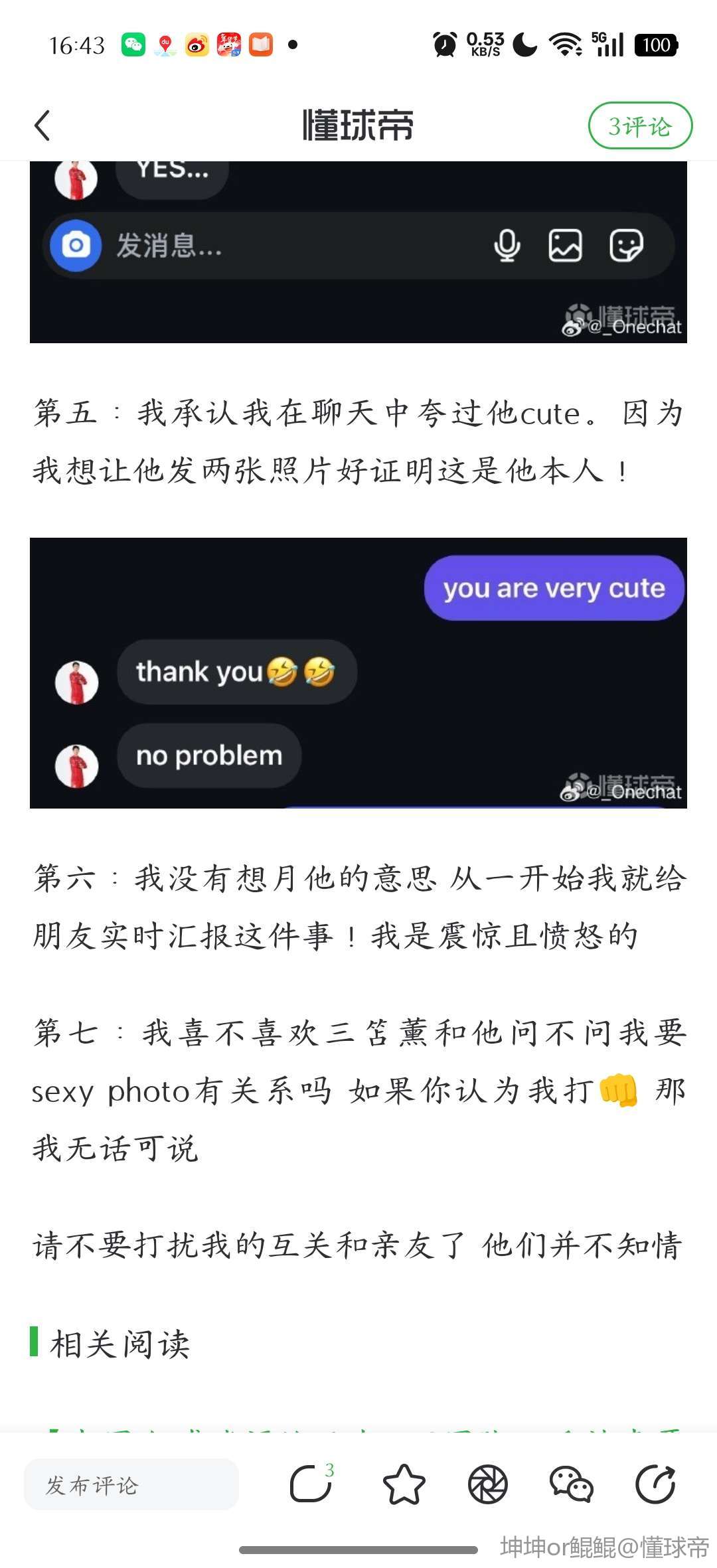Open comments via the bubble icon
The image size is (717, 1568).
click(311, 1484)
